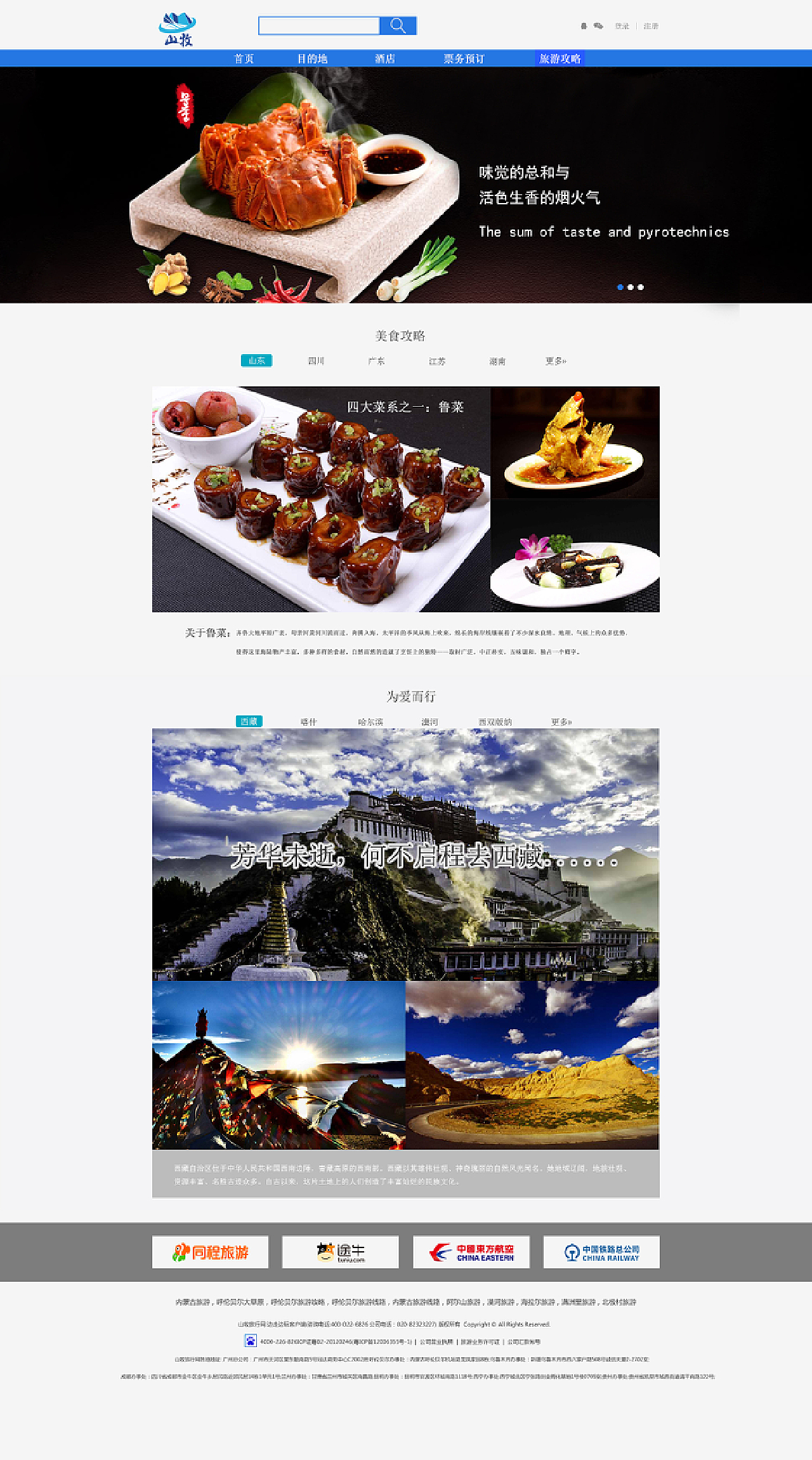Open the 登录 login link
This screenshot has width=812, height=1460.
pos(622,26)
